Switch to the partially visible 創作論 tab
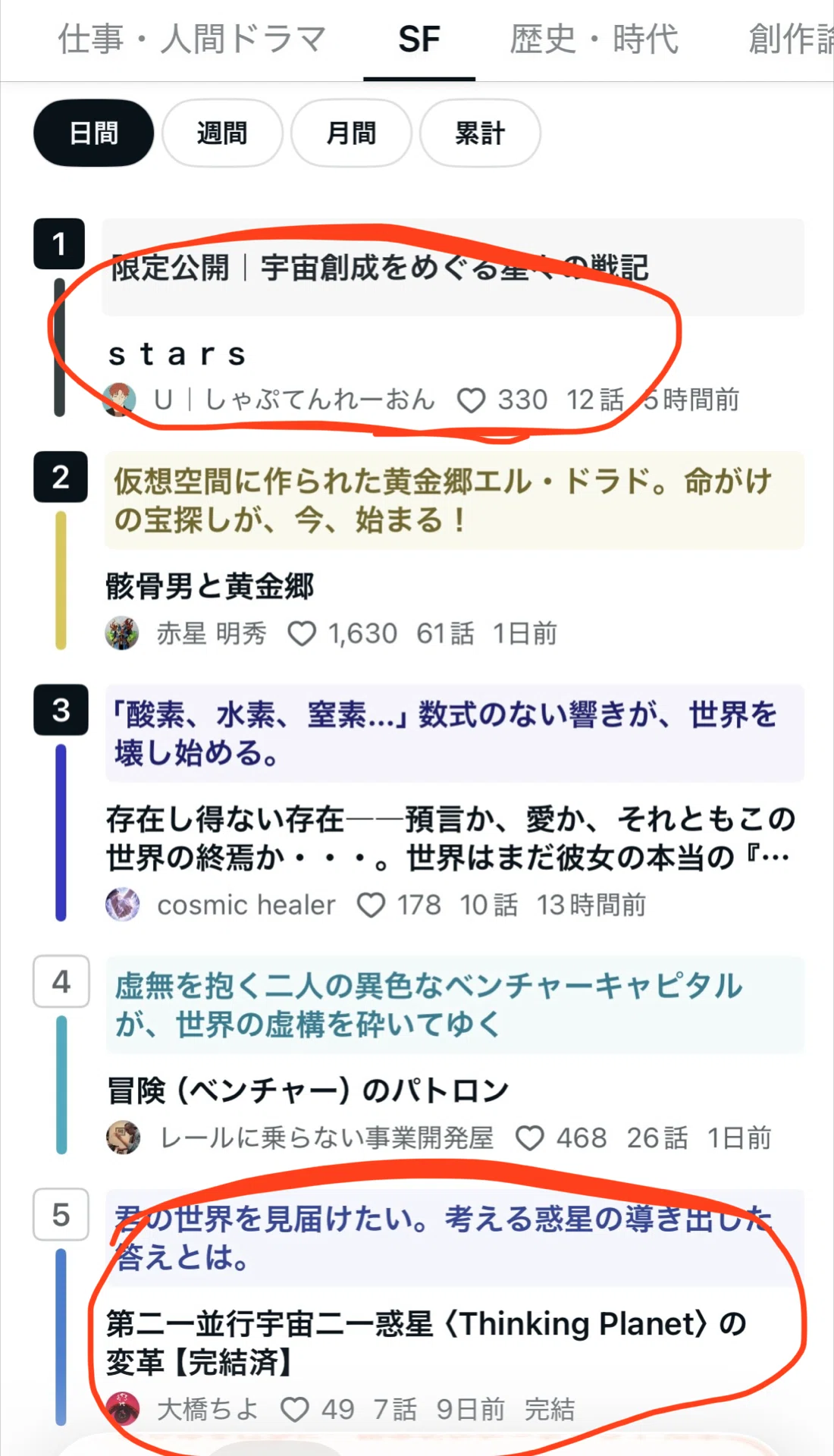Viewport: 834px width, 1456px height. pos(791,39)
